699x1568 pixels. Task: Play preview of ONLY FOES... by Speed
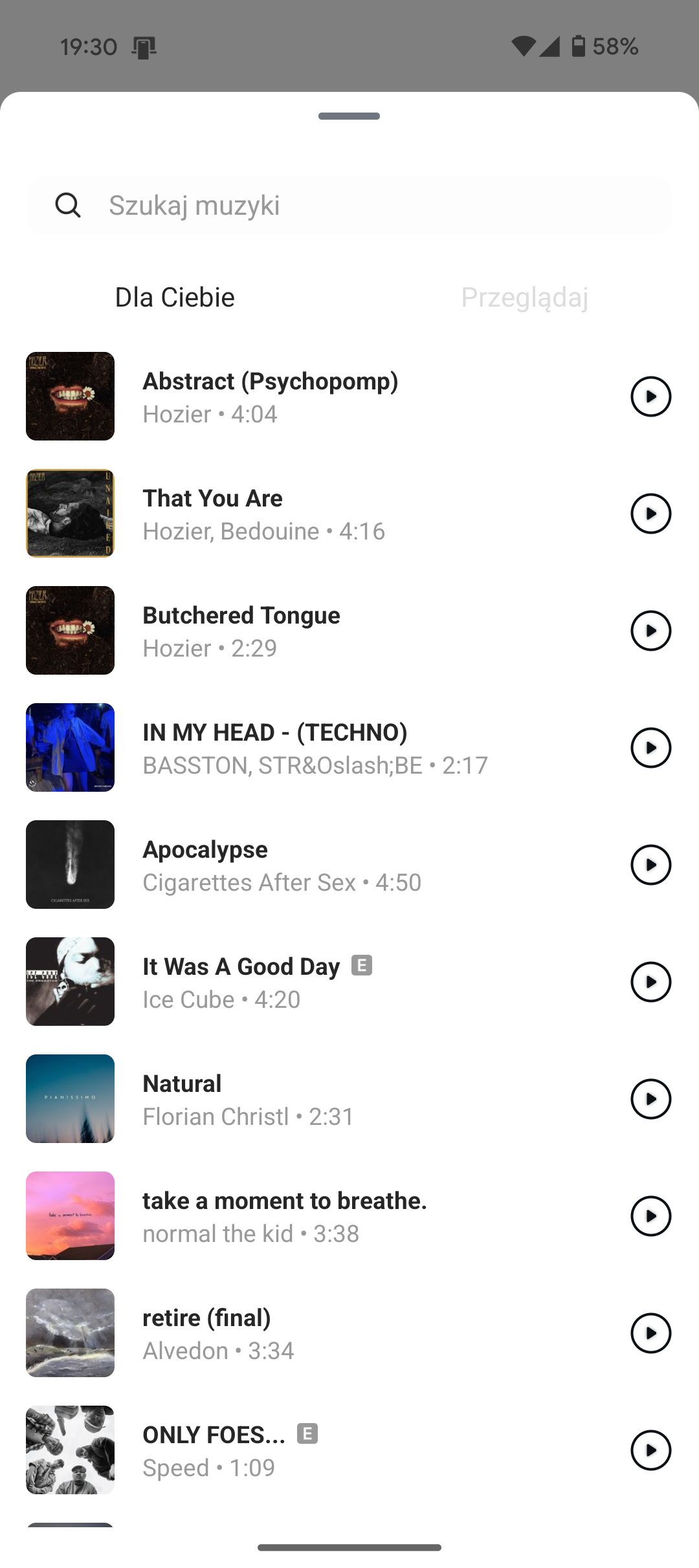[650, 1450]
